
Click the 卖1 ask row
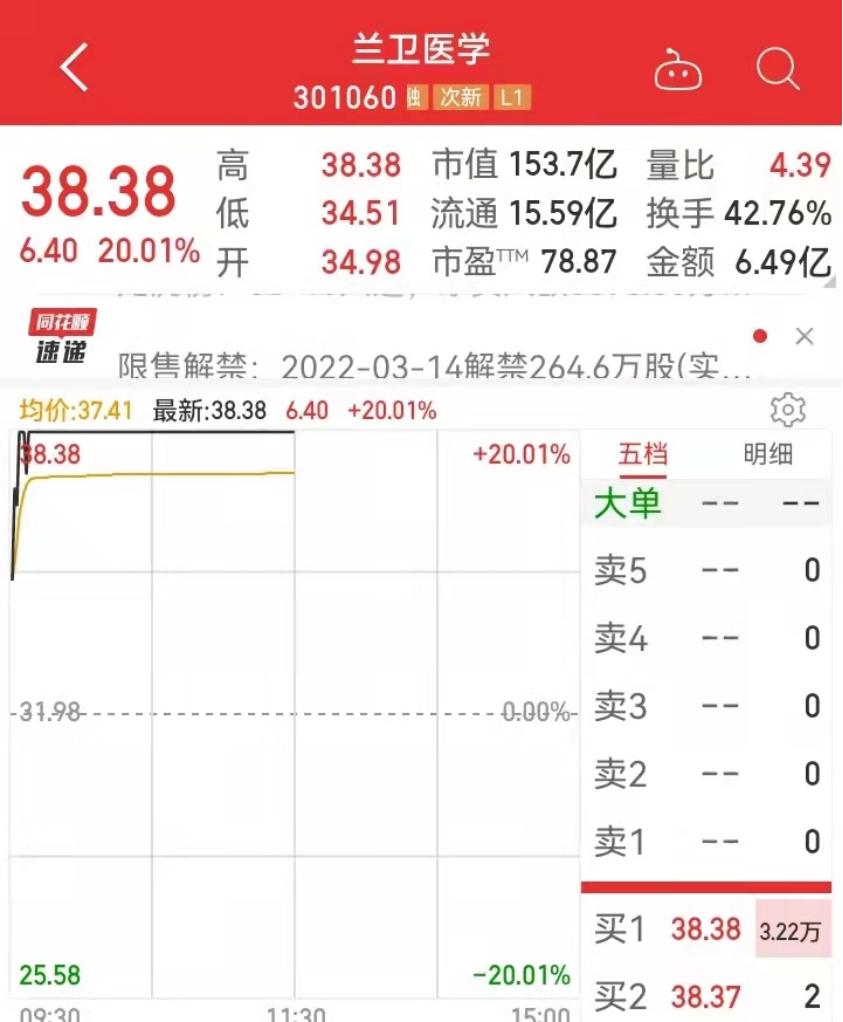click(x=706, y=842)
